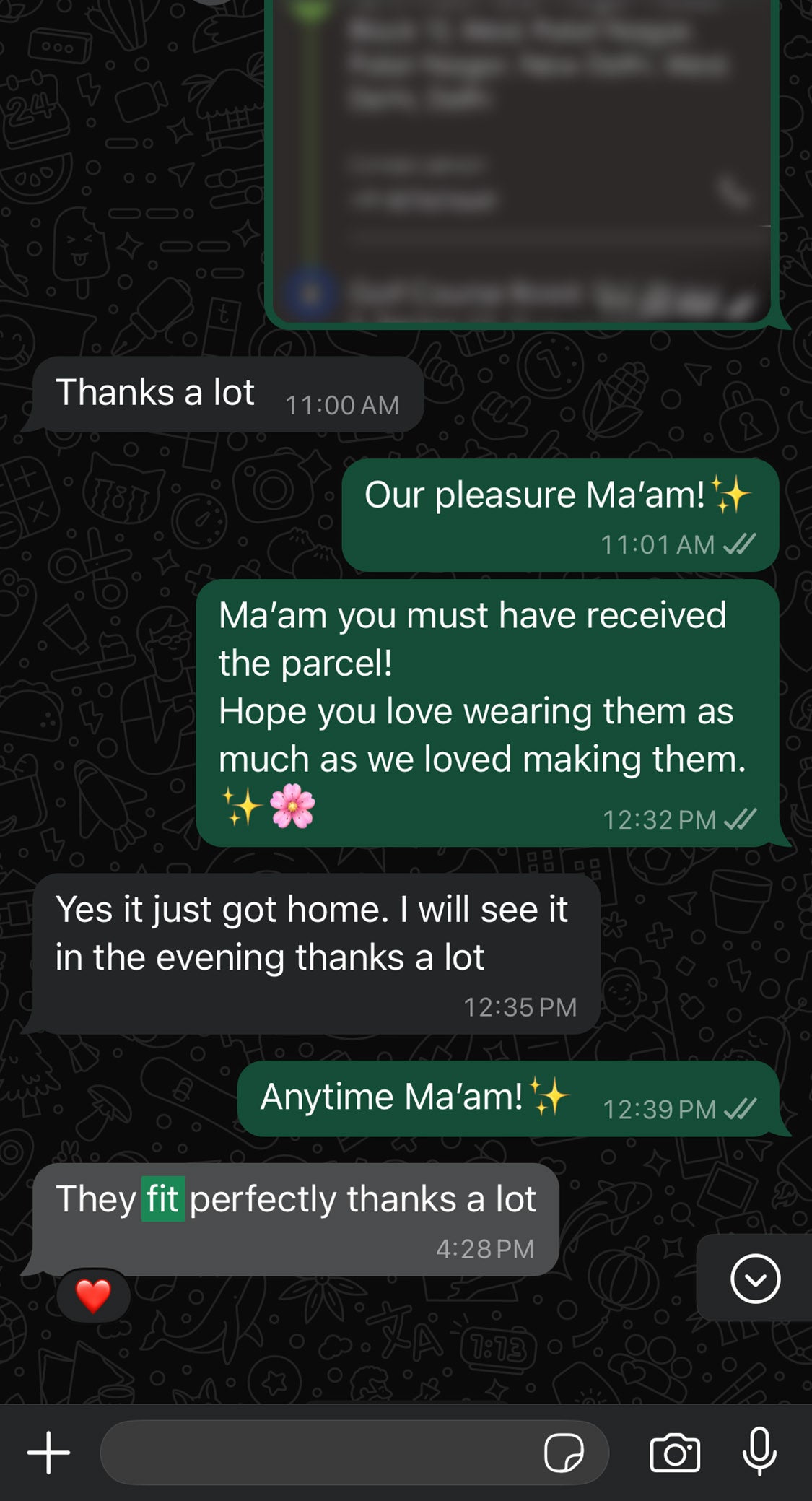Viewport: 812px width, 1501px height.
Task: Open the attachment plus menu
Action: [48, 1452]
